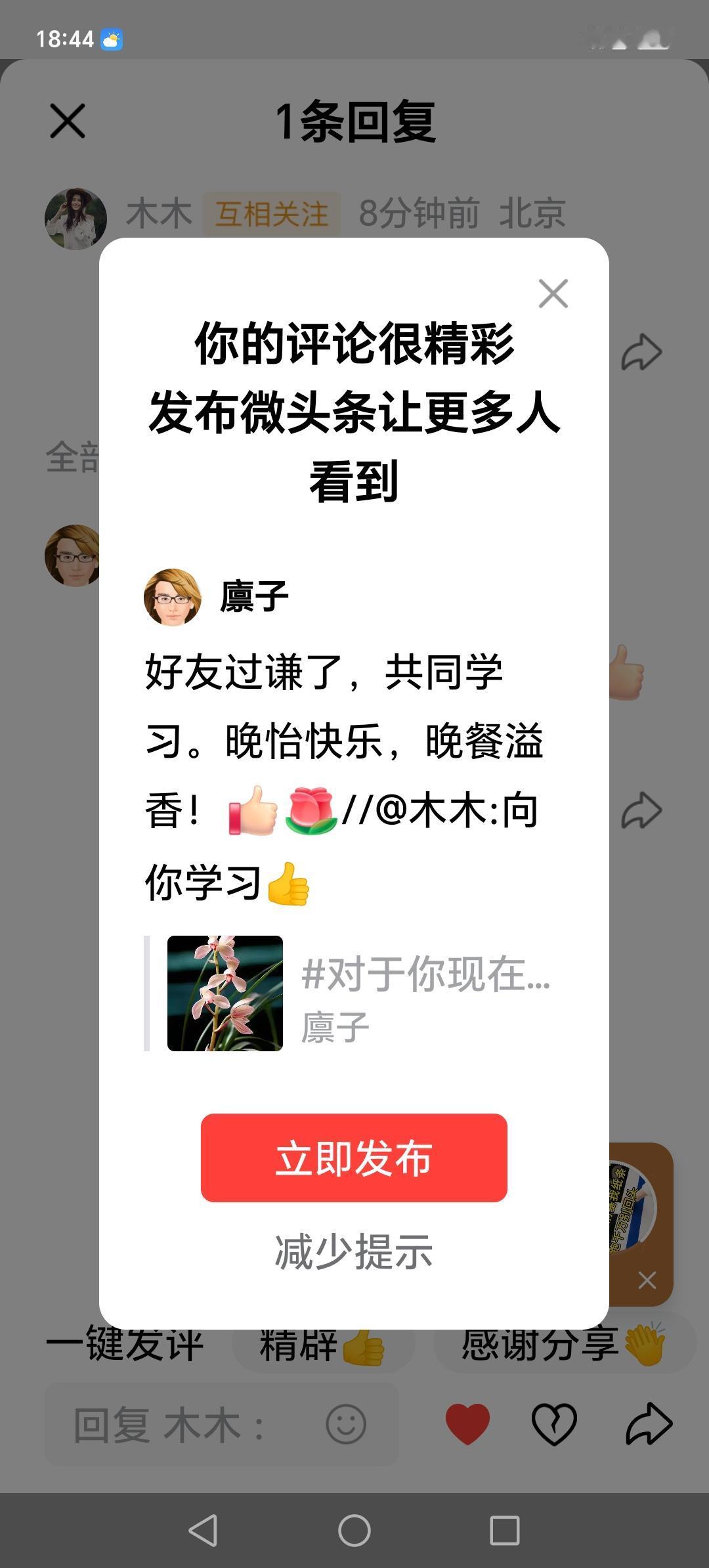Tap the share arrow near the top comment
The height and width of the screenshot is (1568, 709).
click(x=641, y=351)
